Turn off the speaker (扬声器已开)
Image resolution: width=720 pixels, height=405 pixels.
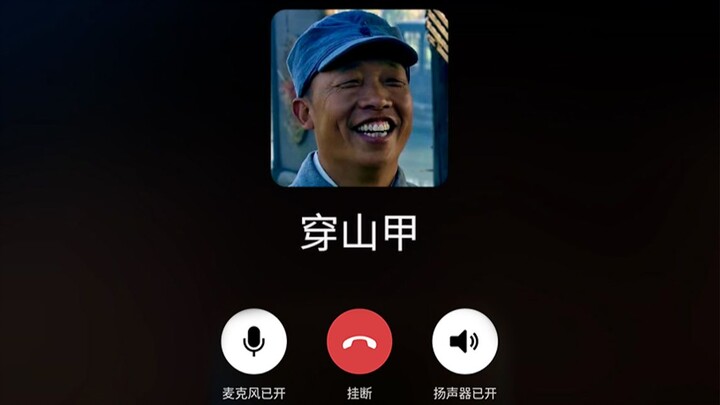(464, 342)
